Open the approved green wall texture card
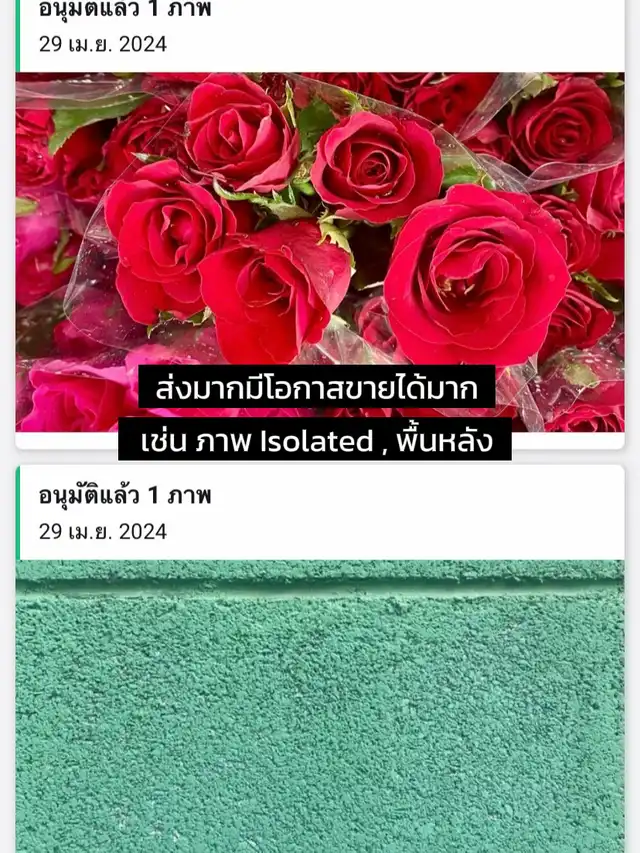Viewport: 640px width, 853px height. [x=320, y=700]
